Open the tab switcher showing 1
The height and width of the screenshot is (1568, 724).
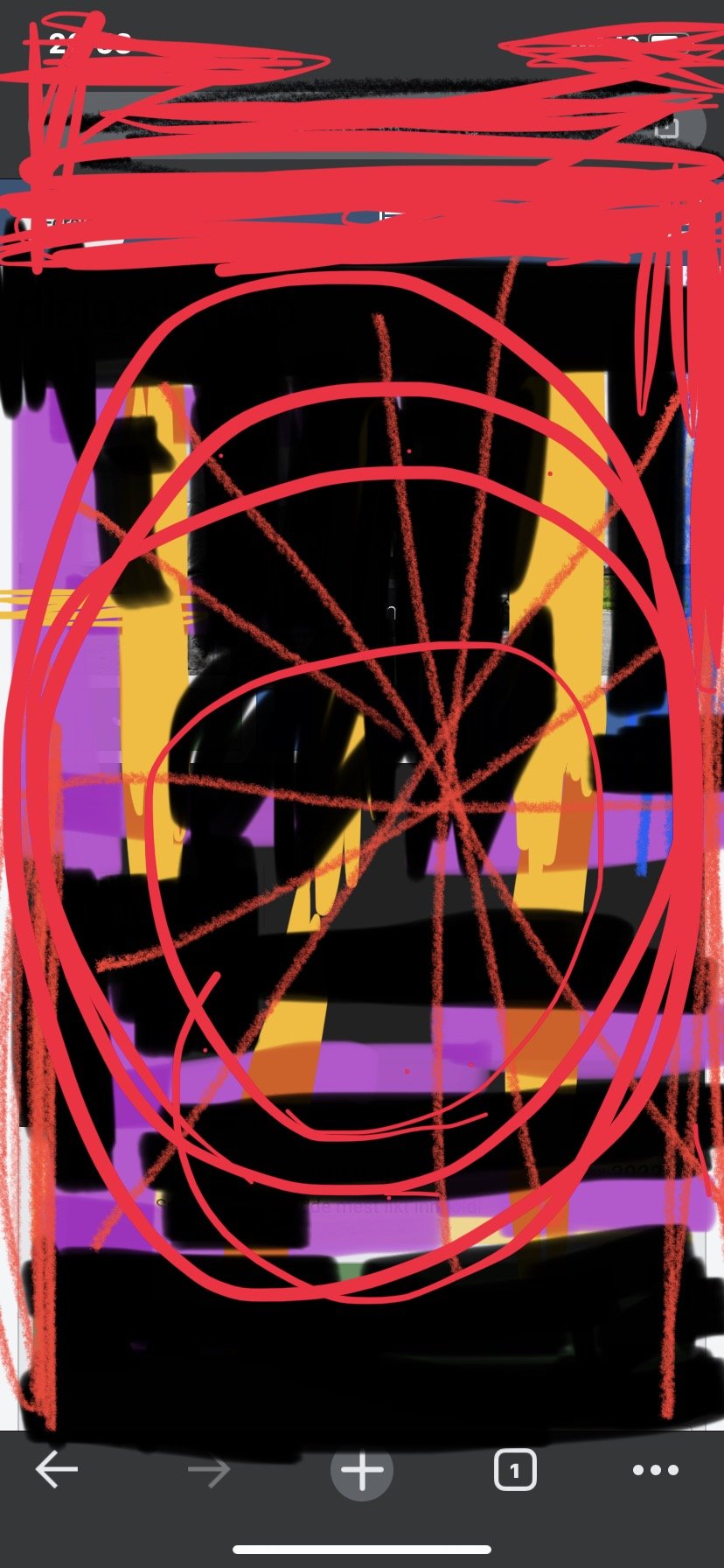point(515,1471)
